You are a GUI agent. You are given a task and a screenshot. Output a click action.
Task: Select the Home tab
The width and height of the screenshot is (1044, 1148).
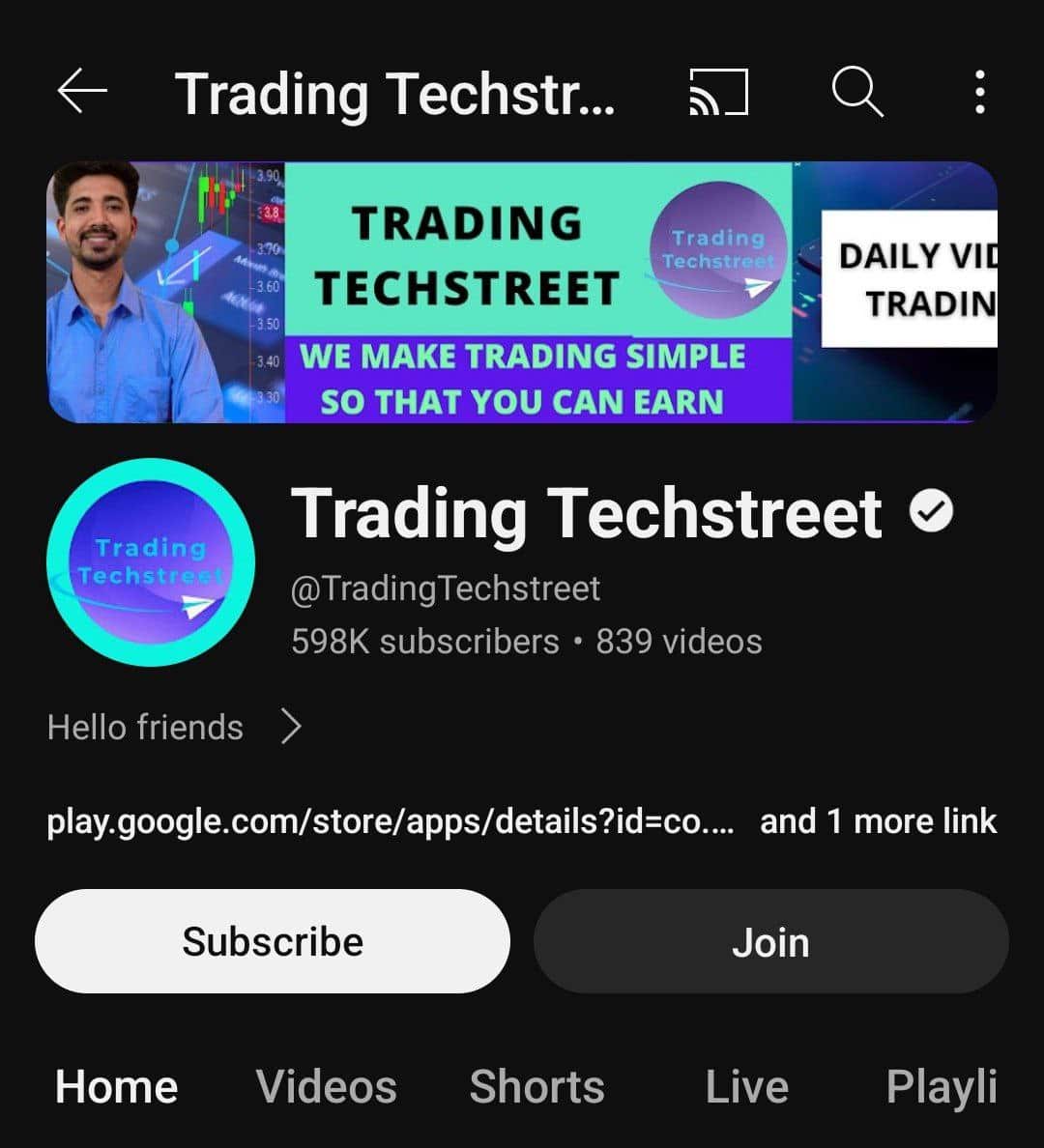[x=117, y=1086]
